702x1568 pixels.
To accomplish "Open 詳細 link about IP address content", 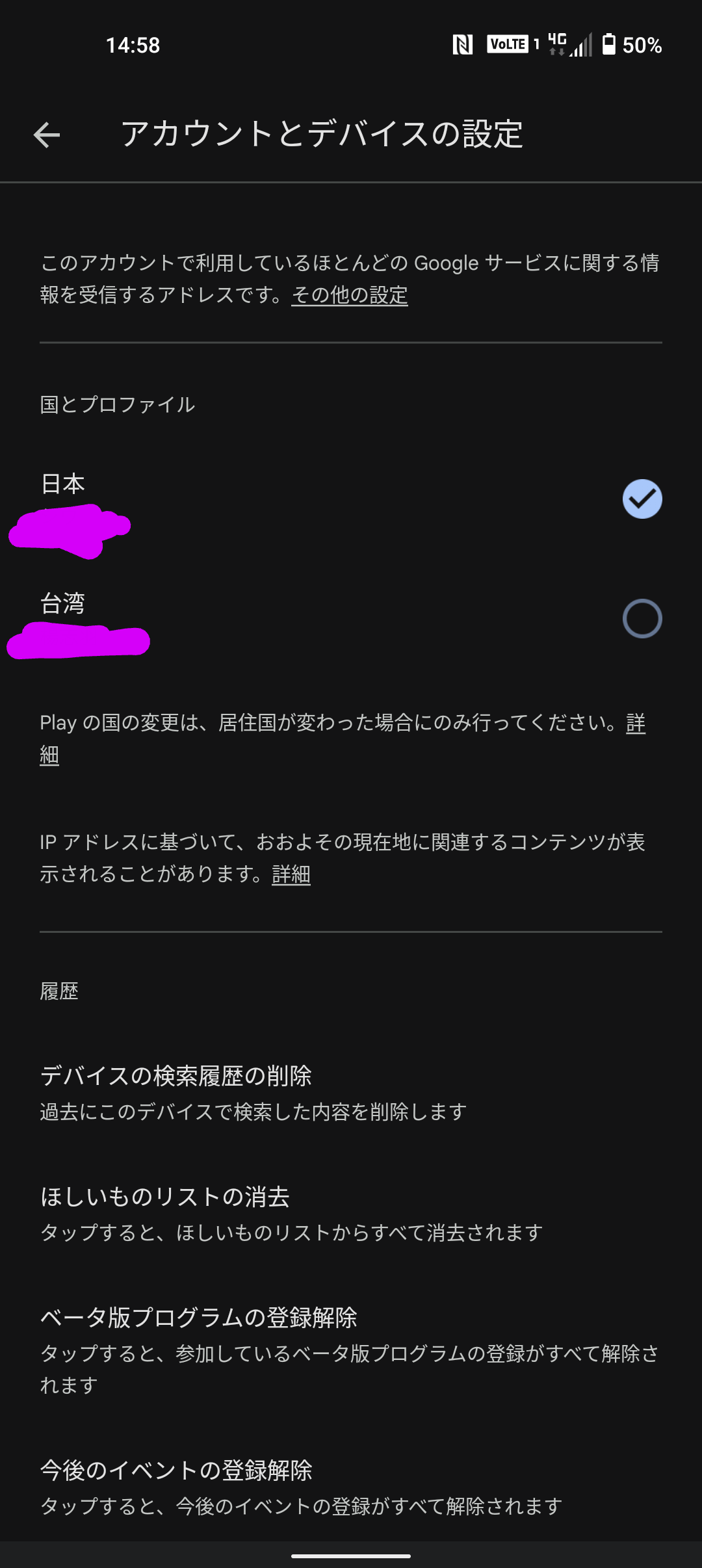I will (291, 875).
